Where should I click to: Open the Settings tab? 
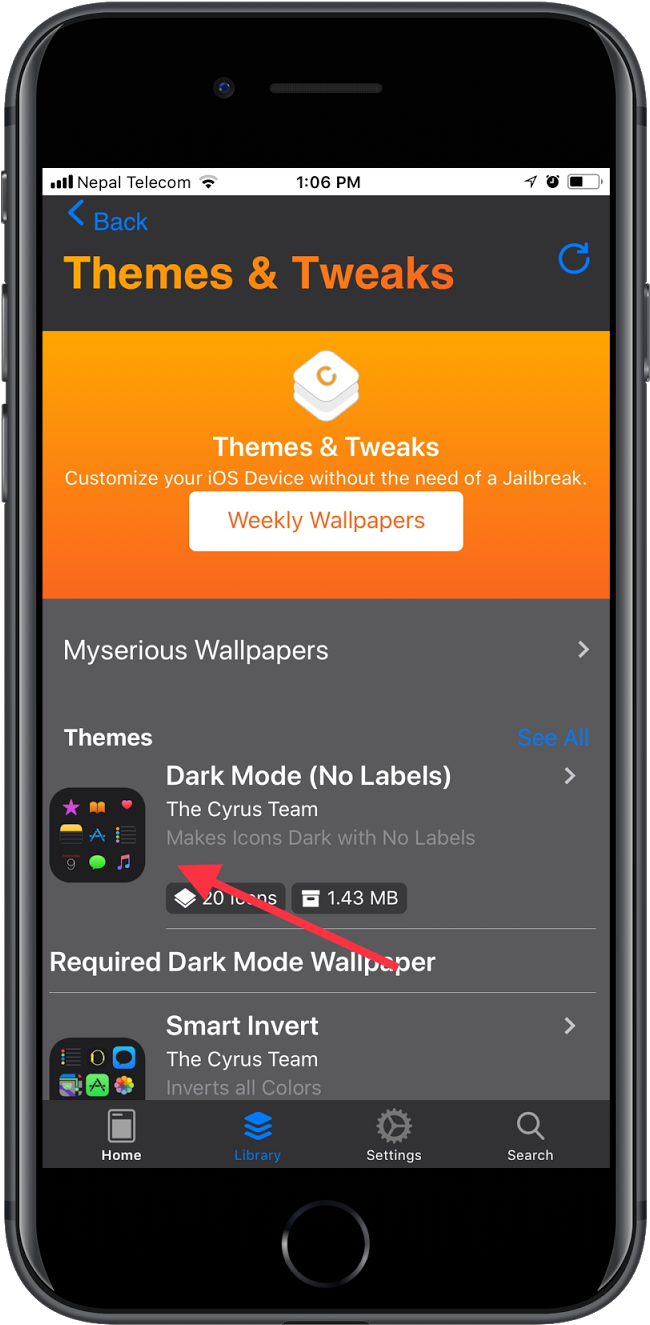pos(393,1135)
